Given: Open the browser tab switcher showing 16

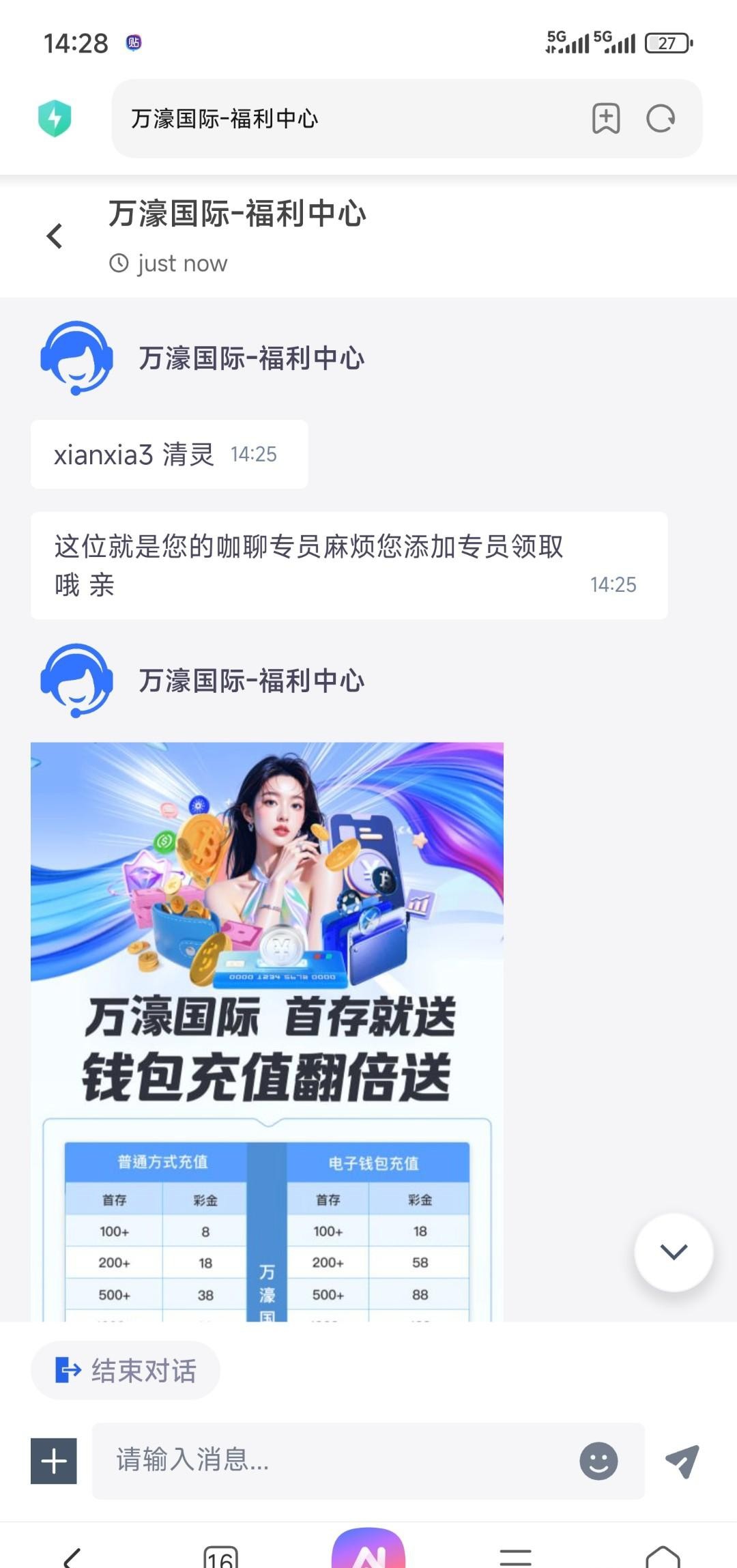Looking at the screenshot, I should point(220,1556).
